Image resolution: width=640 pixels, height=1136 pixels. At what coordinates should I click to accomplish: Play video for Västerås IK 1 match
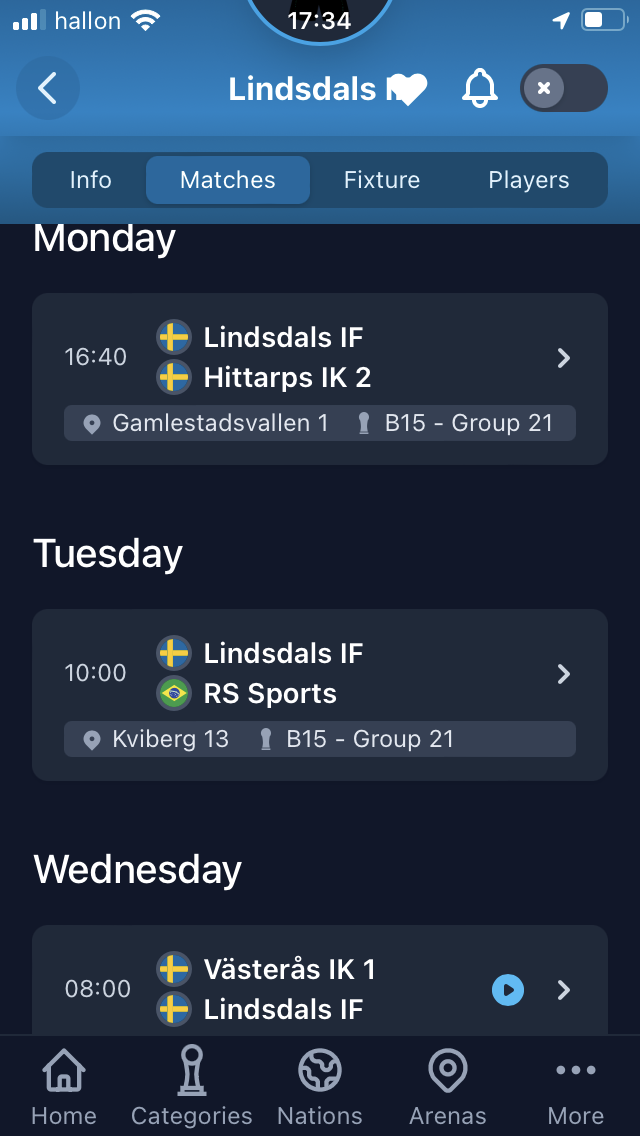pyautogui.click(x=508, y=990)
